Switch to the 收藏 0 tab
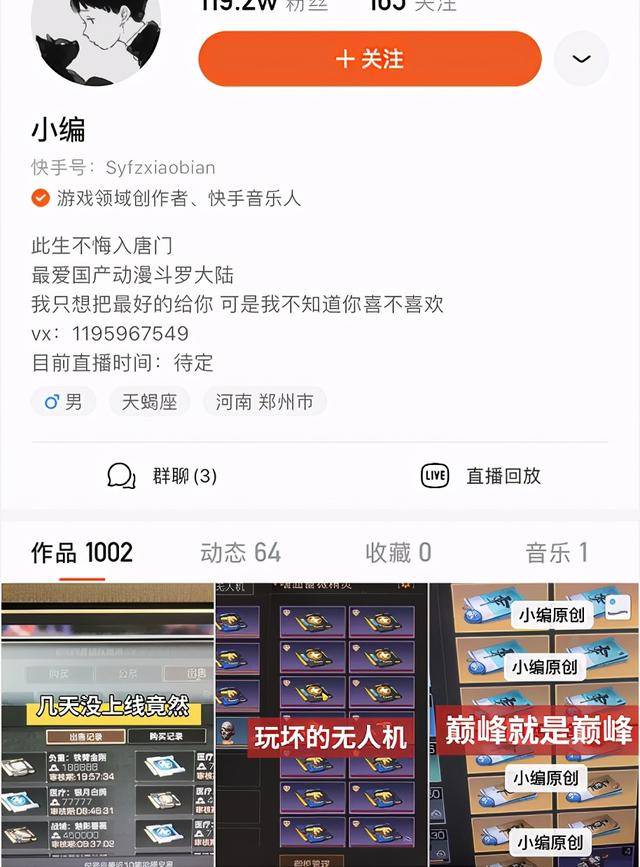 pyautogui.click(x=398, y=552)
